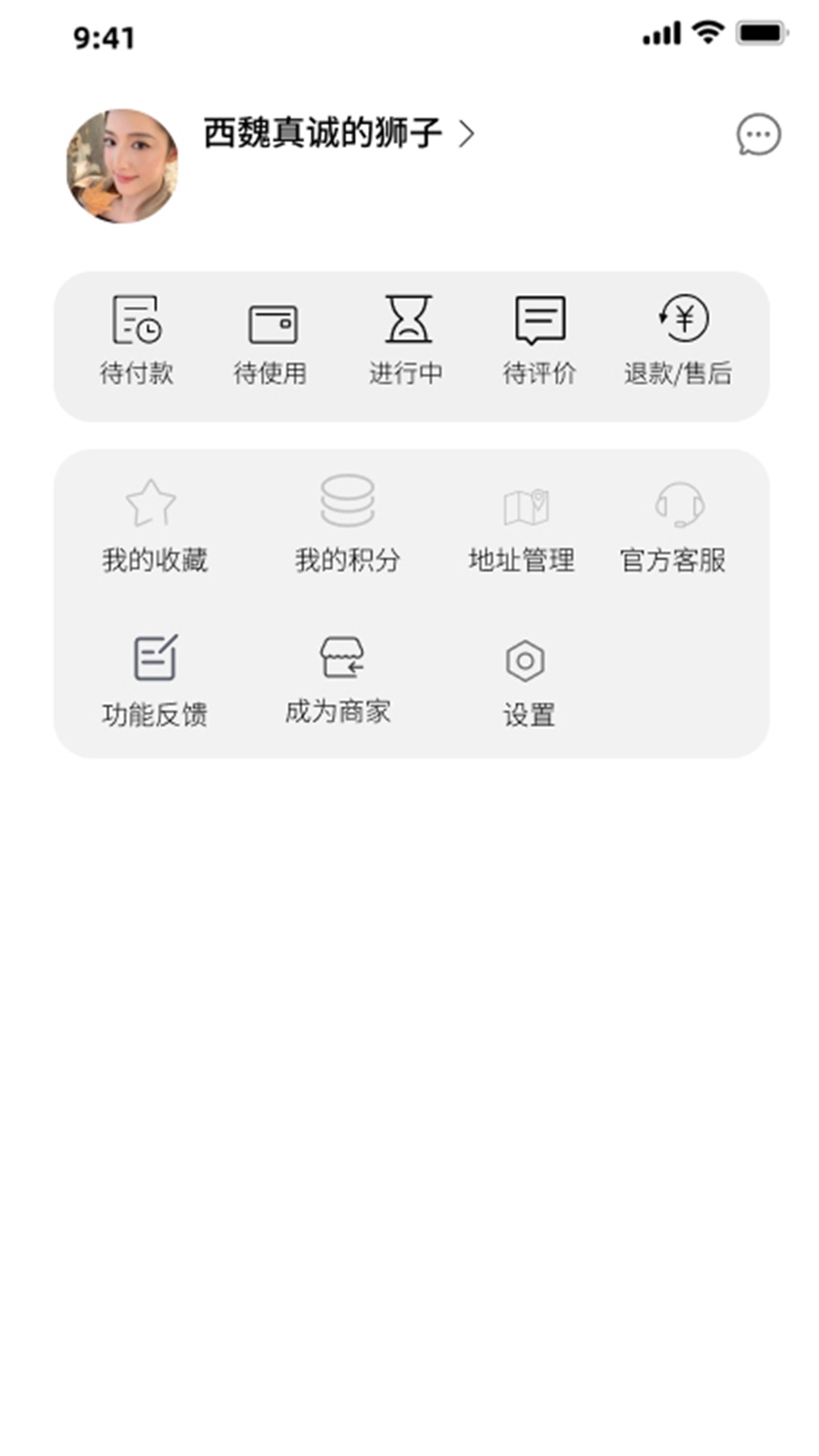Viewport: 819px width, 1456px height.
Task: Open 地址管理 address map icon
Action: click(526, 504)
